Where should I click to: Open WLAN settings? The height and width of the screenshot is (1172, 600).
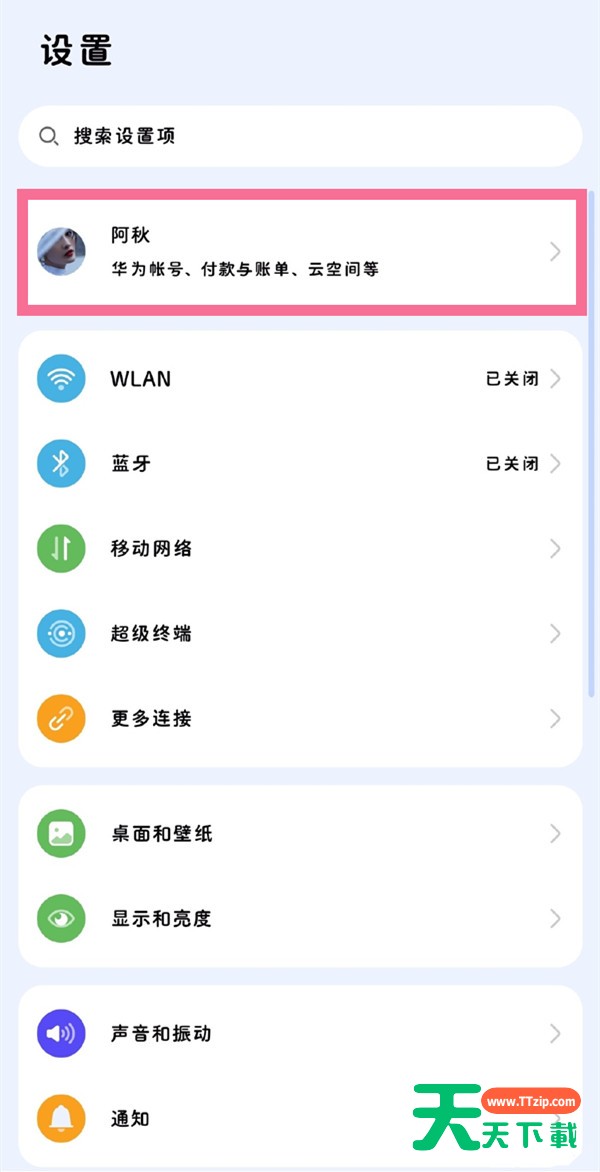click(300, 379)
